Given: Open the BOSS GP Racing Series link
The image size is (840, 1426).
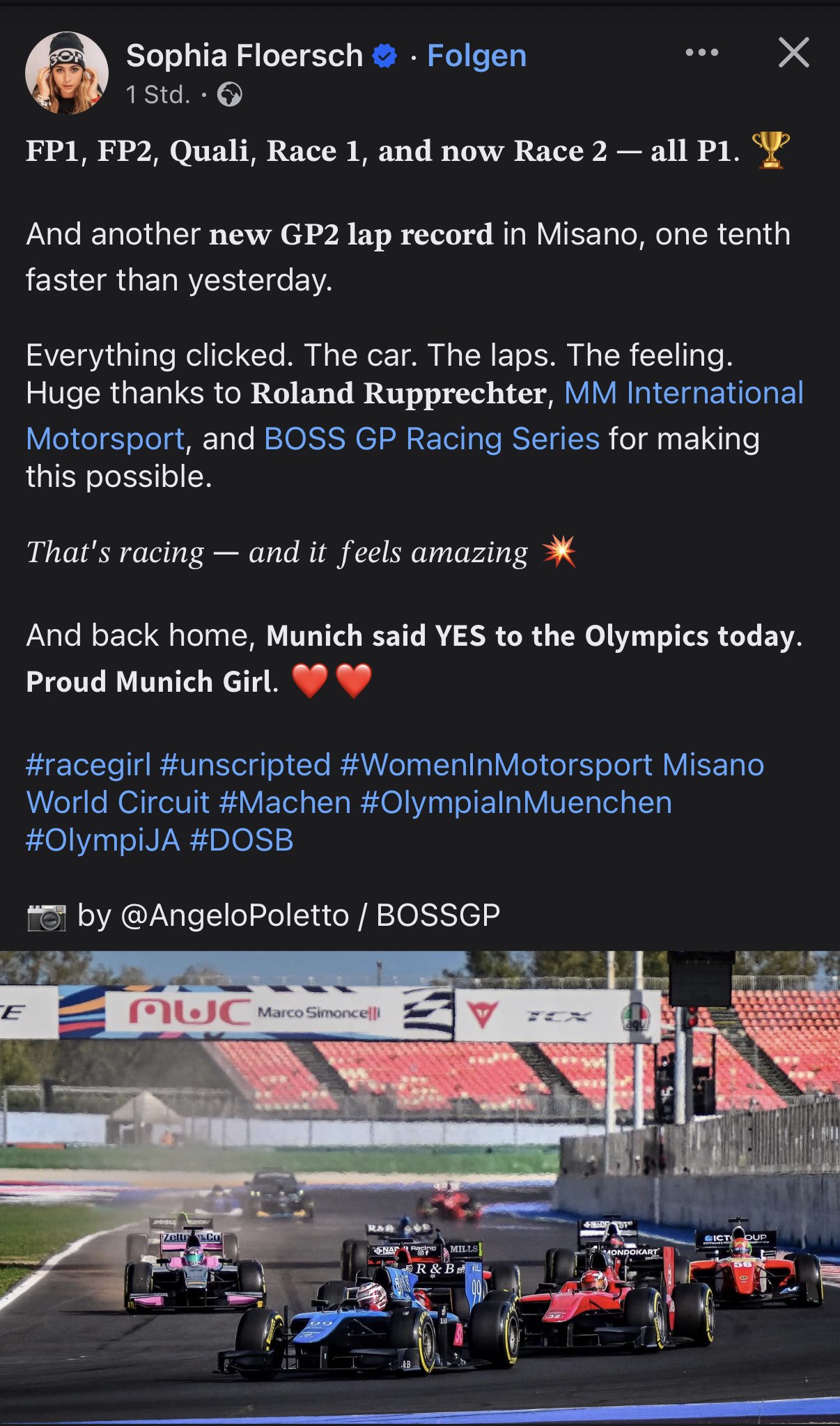Looking at the screenshot, I should coord(431,439).
